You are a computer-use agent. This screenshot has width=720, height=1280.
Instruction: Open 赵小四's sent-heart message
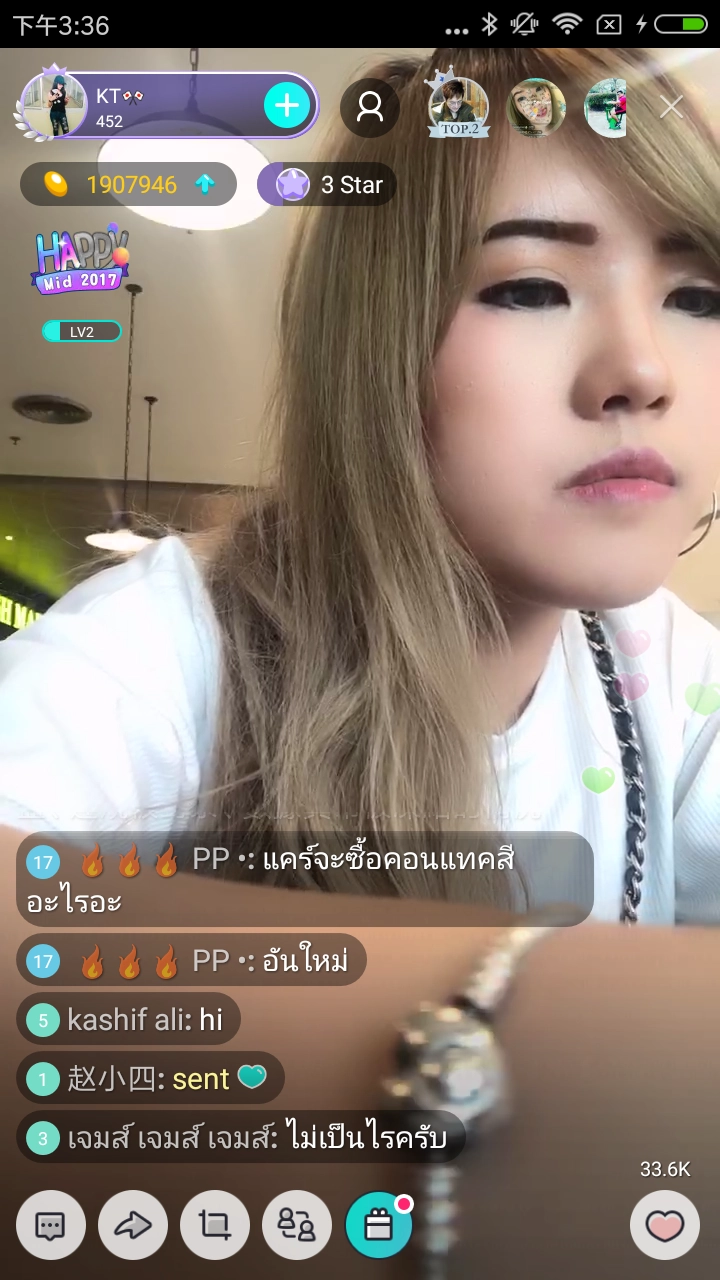150,1079
